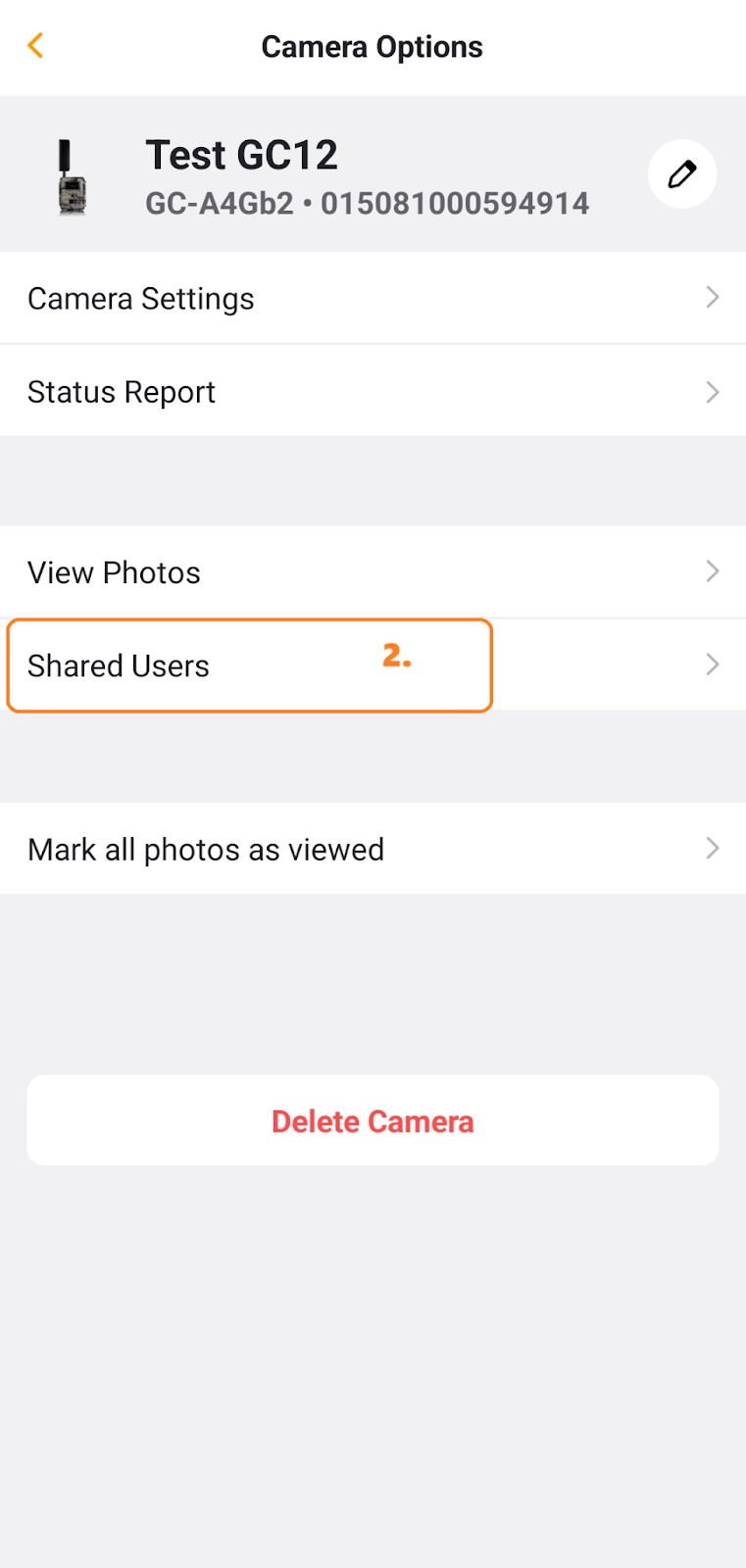The image size is (746, 1568).
Task: Tap the Delete Camera button
Action: [373, 1120]
